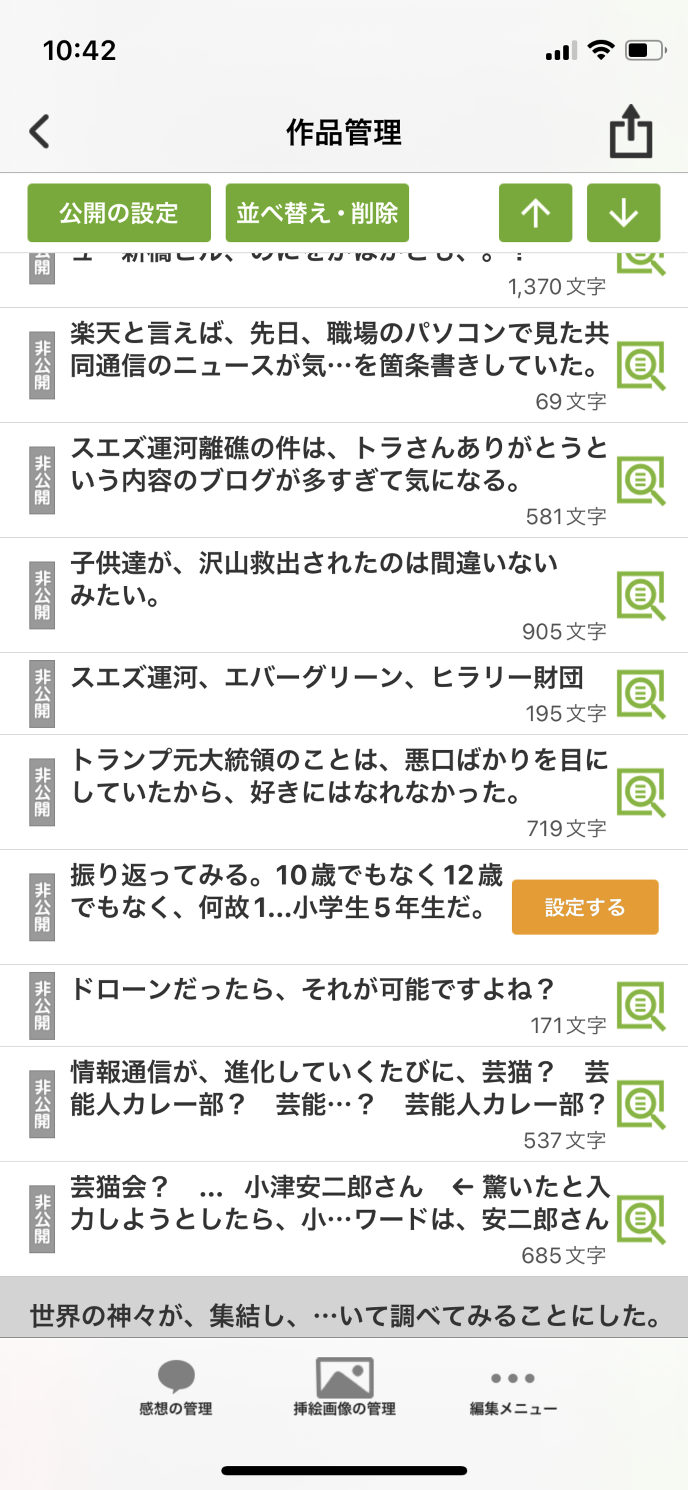Open 感想の管理

176,1388
